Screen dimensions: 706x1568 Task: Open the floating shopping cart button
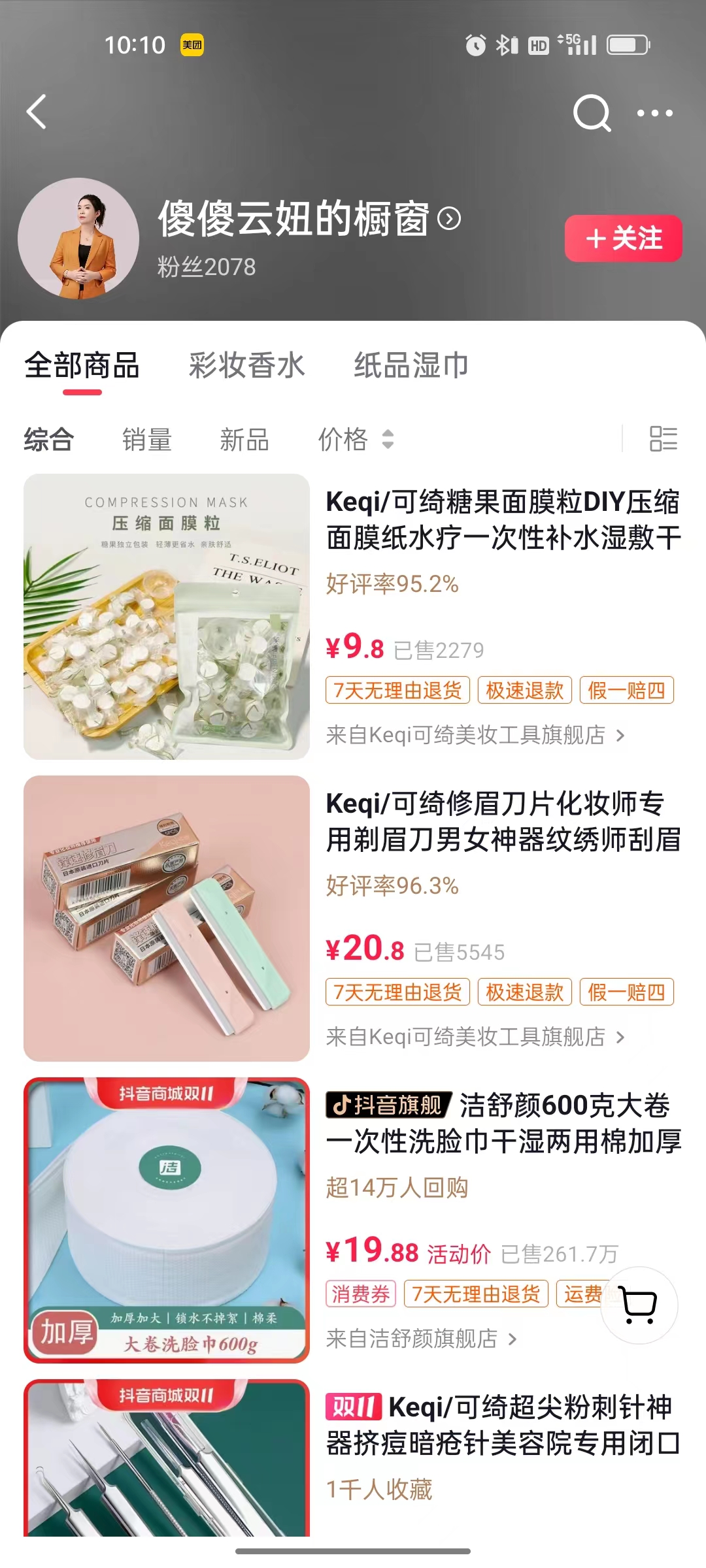click(639, 1305)
